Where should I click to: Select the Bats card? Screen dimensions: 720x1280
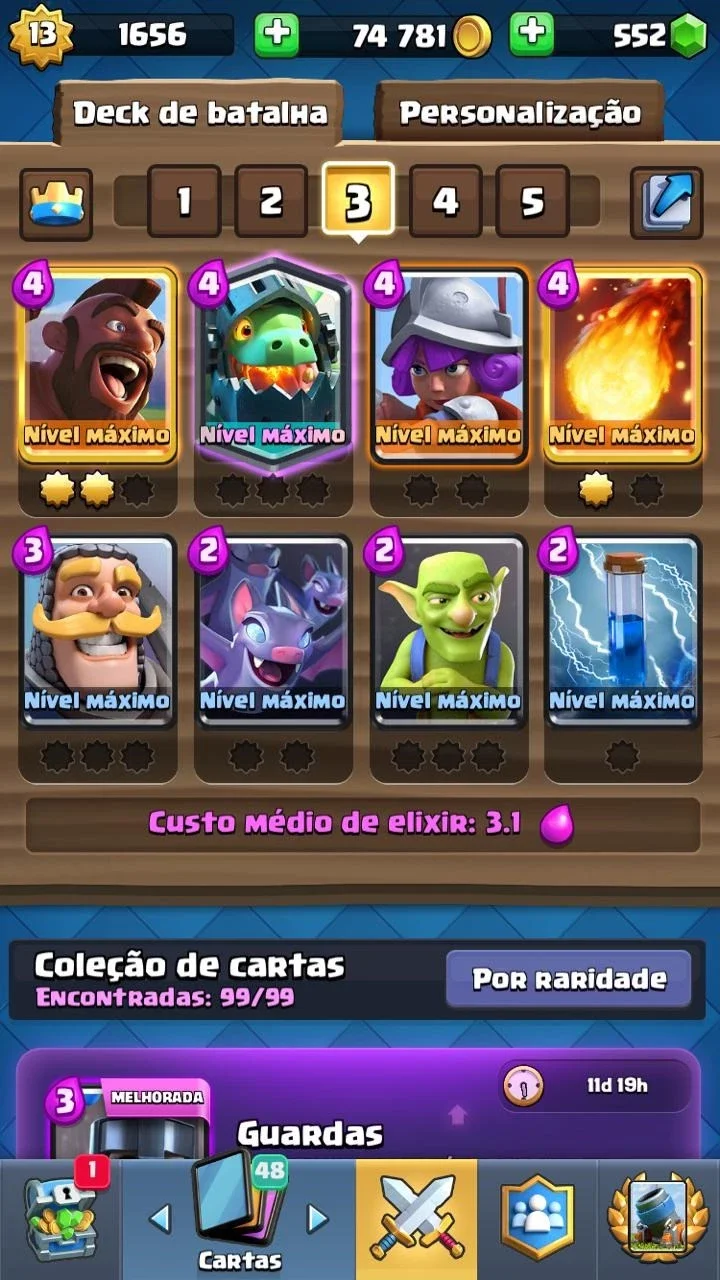point(273,630)
